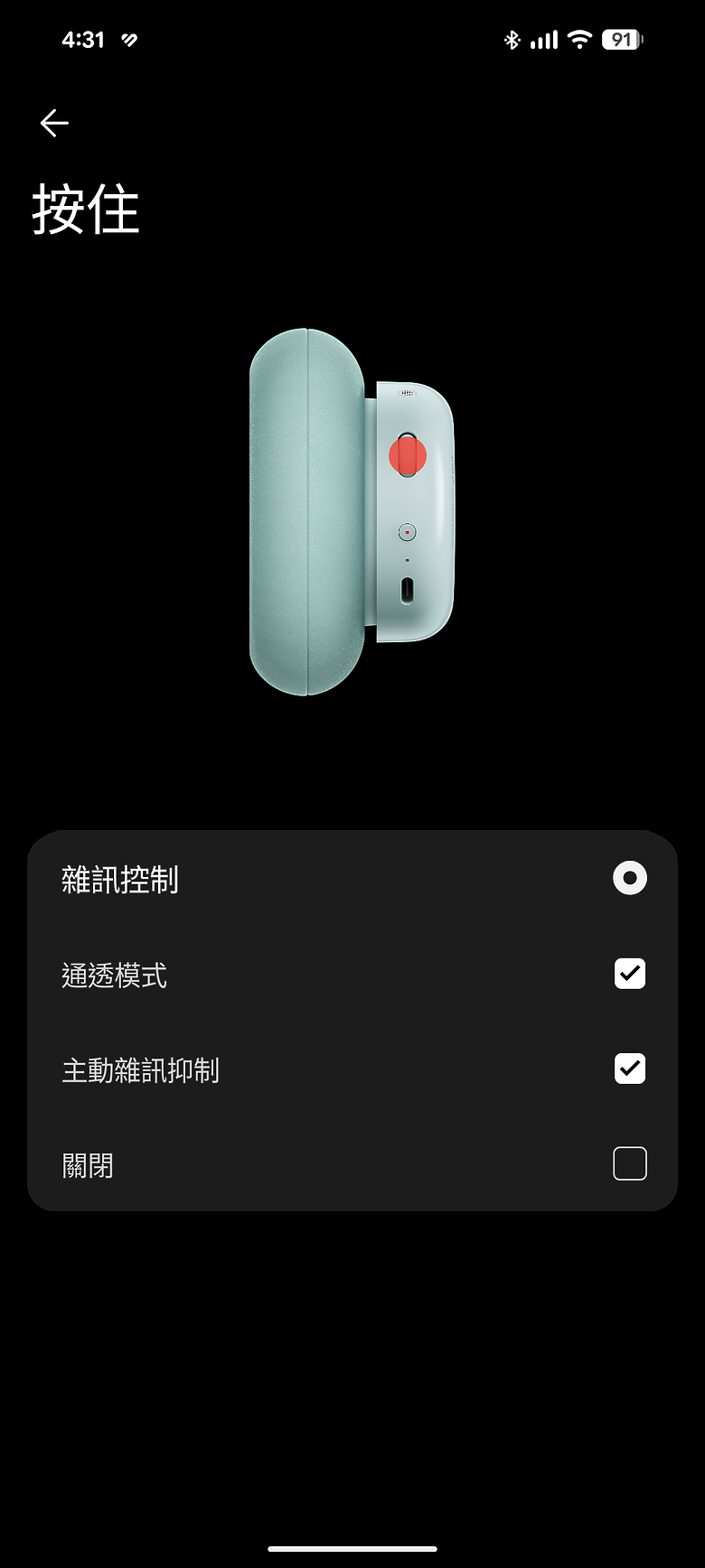Tap the USB-C port shown on the device
The width and height of the screenshot is (705, 1568).
(408, 588)
